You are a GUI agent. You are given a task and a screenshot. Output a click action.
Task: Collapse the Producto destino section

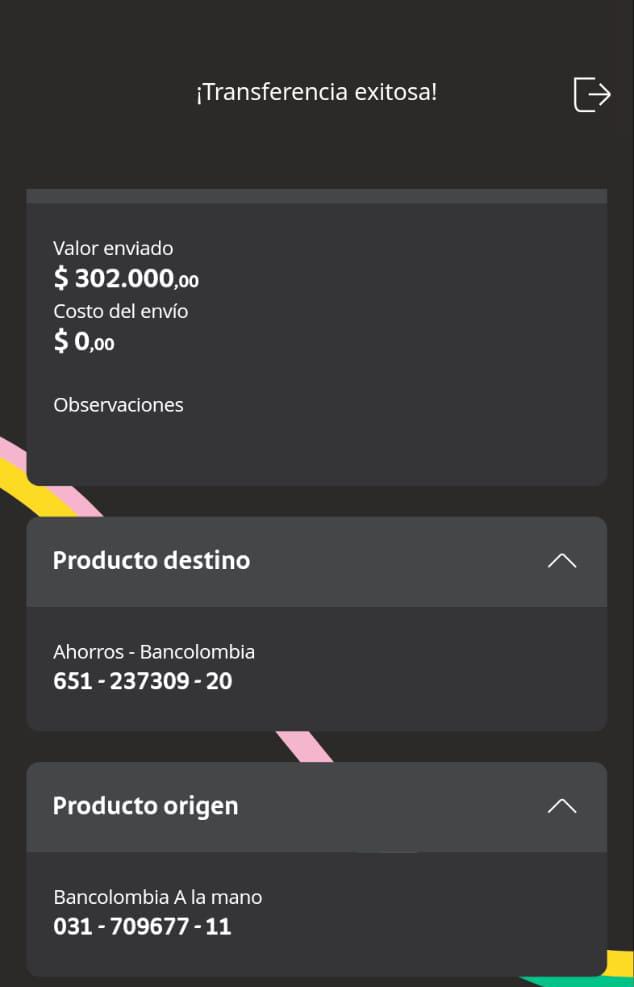tap(562, 561)
